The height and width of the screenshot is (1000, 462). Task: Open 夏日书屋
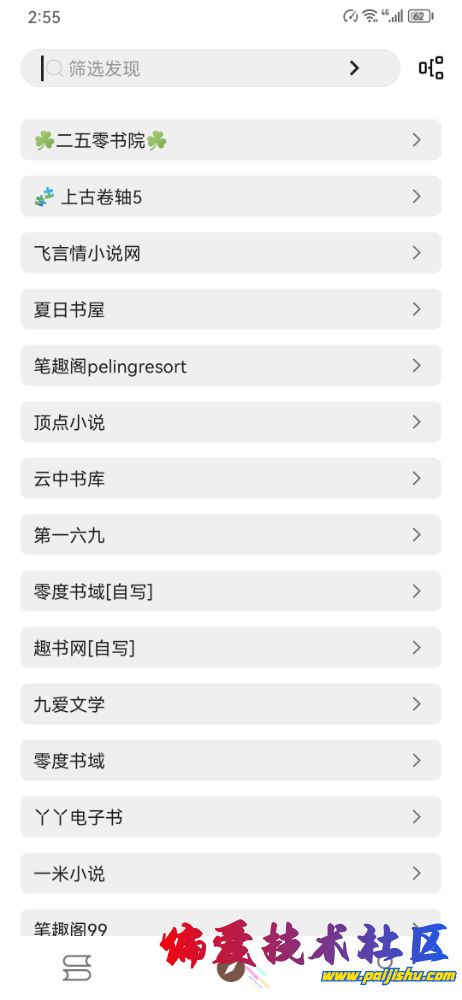pos(231,309)
